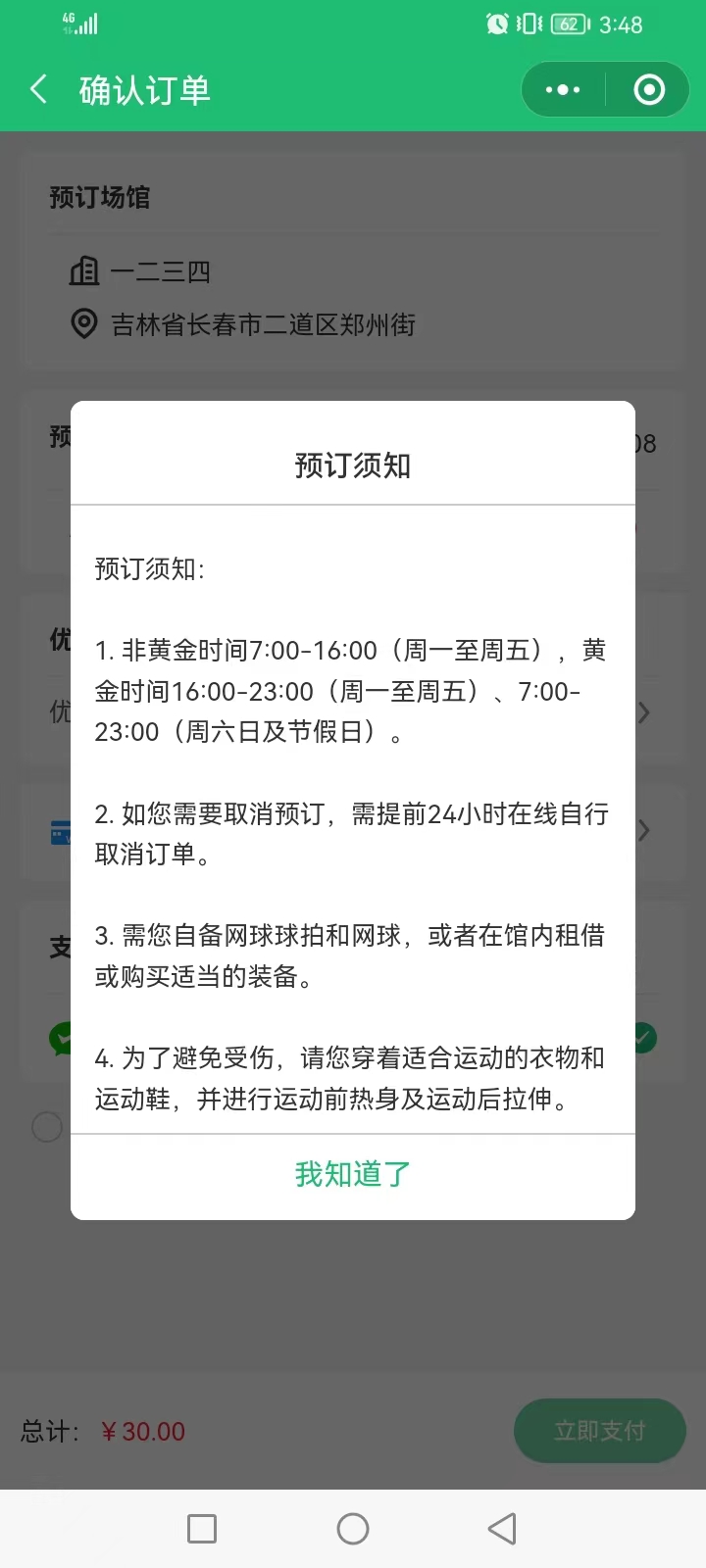Go back from 确认订单 page
Image resolution: width=706 pixels, height=1568 pixels.
click(39, 90)
